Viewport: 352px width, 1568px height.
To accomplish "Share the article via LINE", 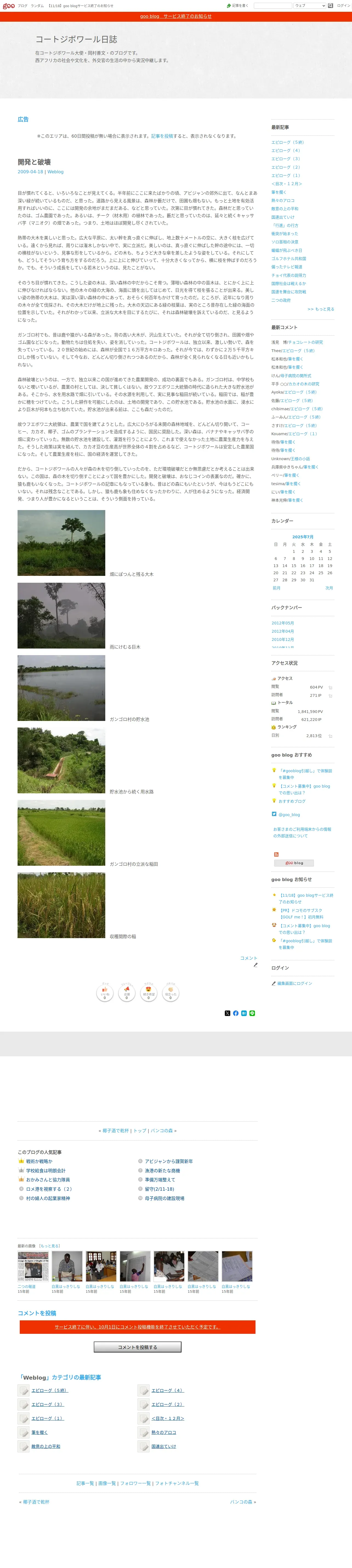I will 252,1014.
